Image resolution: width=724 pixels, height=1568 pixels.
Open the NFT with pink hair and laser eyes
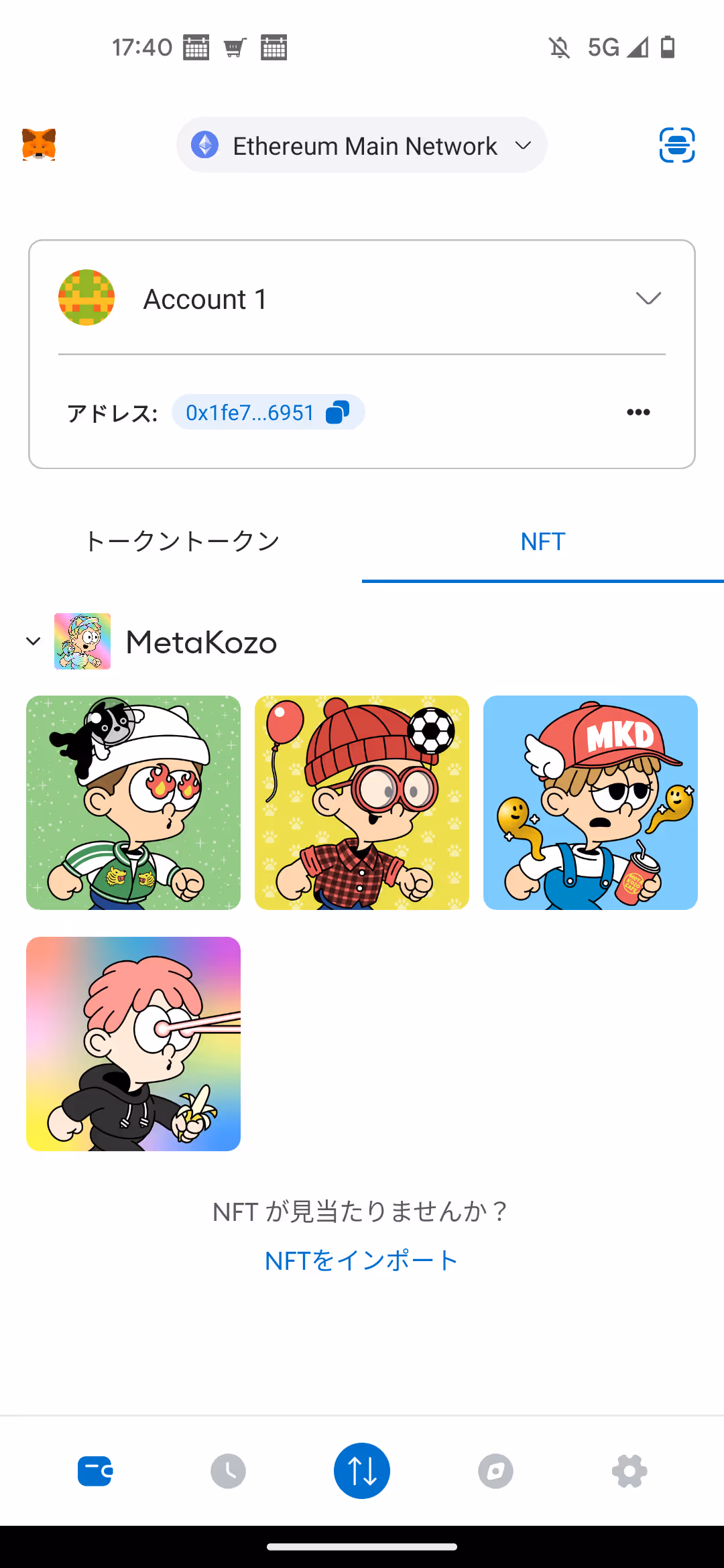(x=133, y=1043)
